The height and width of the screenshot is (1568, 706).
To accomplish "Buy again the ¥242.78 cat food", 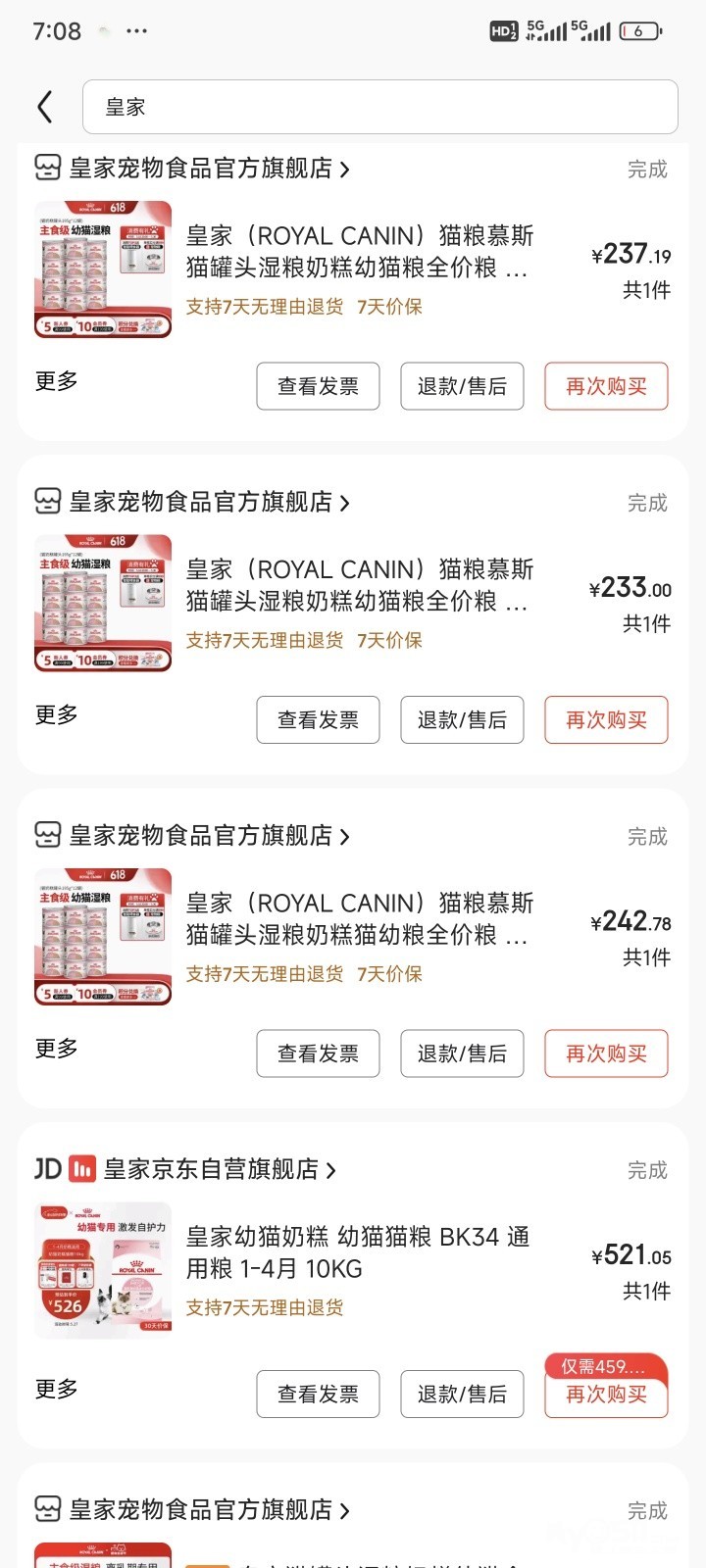I will (606, 1053).
